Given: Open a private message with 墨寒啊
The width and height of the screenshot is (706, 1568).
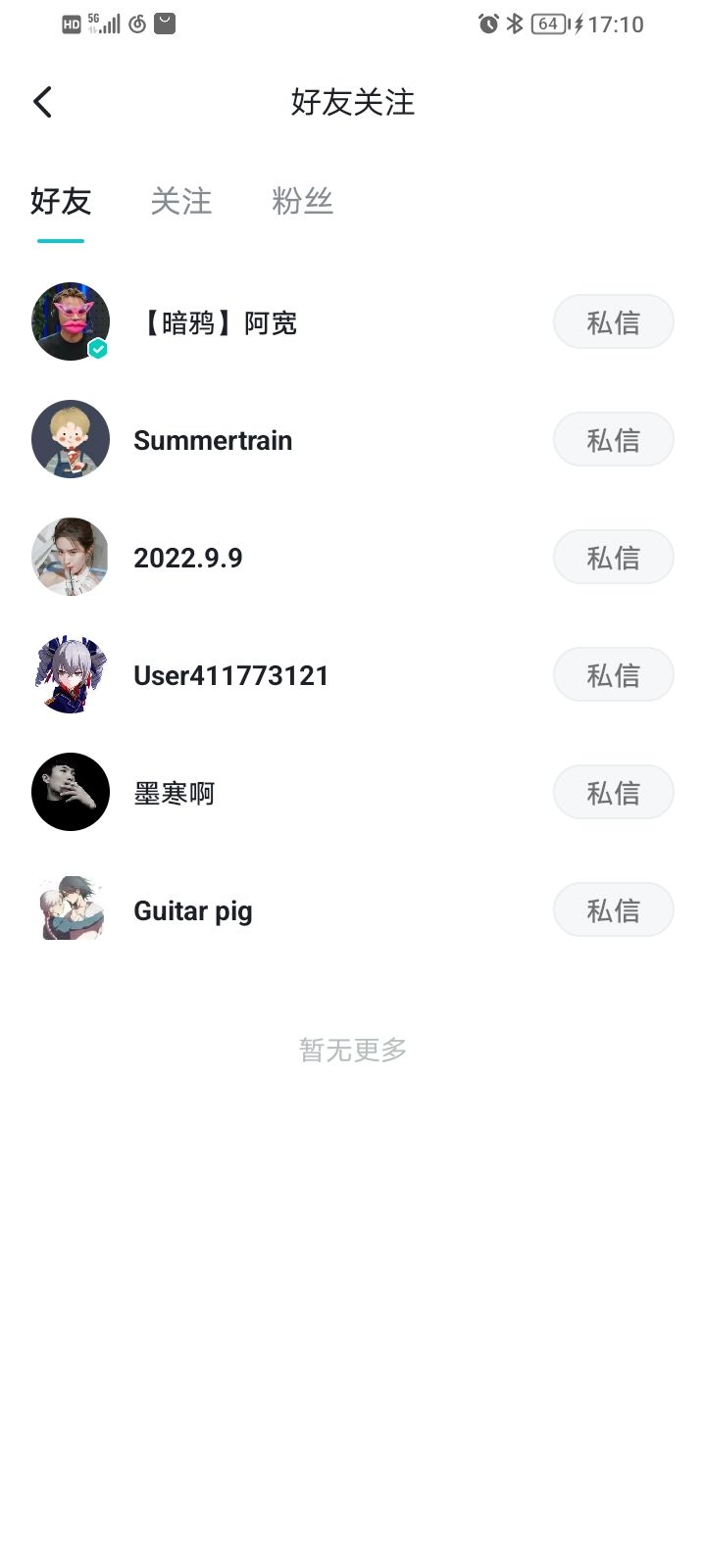Looking at the screenshot, I should [x=614, y=792].
